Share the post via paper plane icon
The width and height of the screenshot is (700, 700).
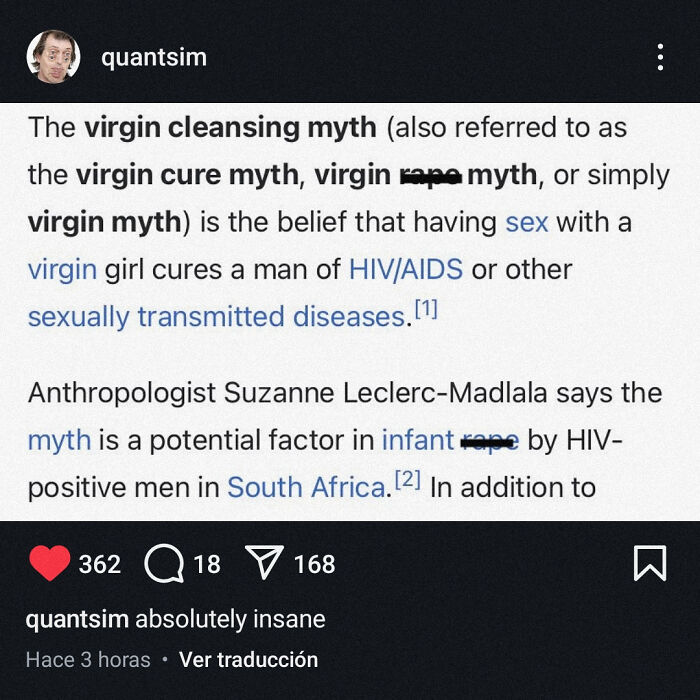(x=264, y=564)
